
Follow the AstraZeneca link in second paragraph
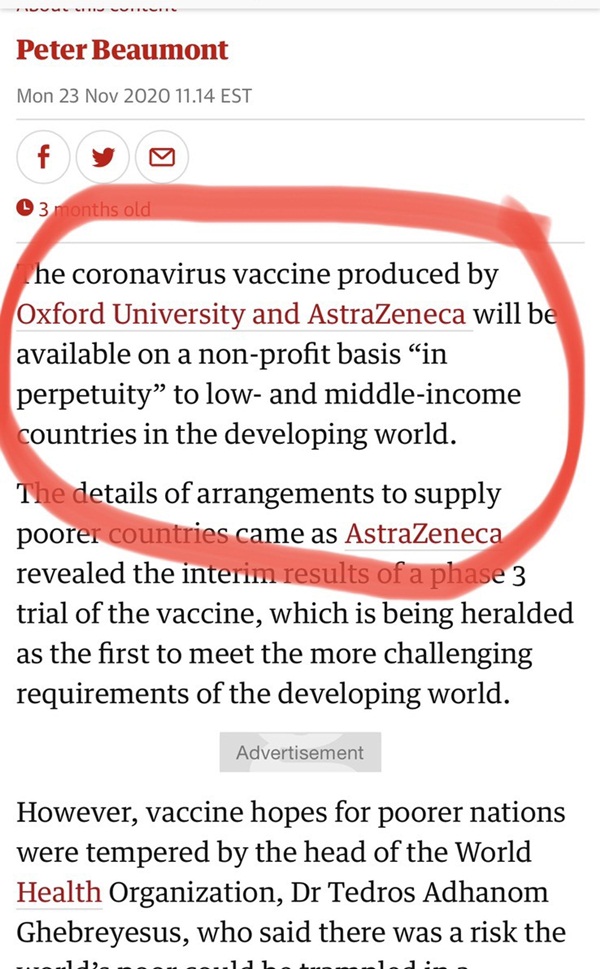click(x=423, y=533)
